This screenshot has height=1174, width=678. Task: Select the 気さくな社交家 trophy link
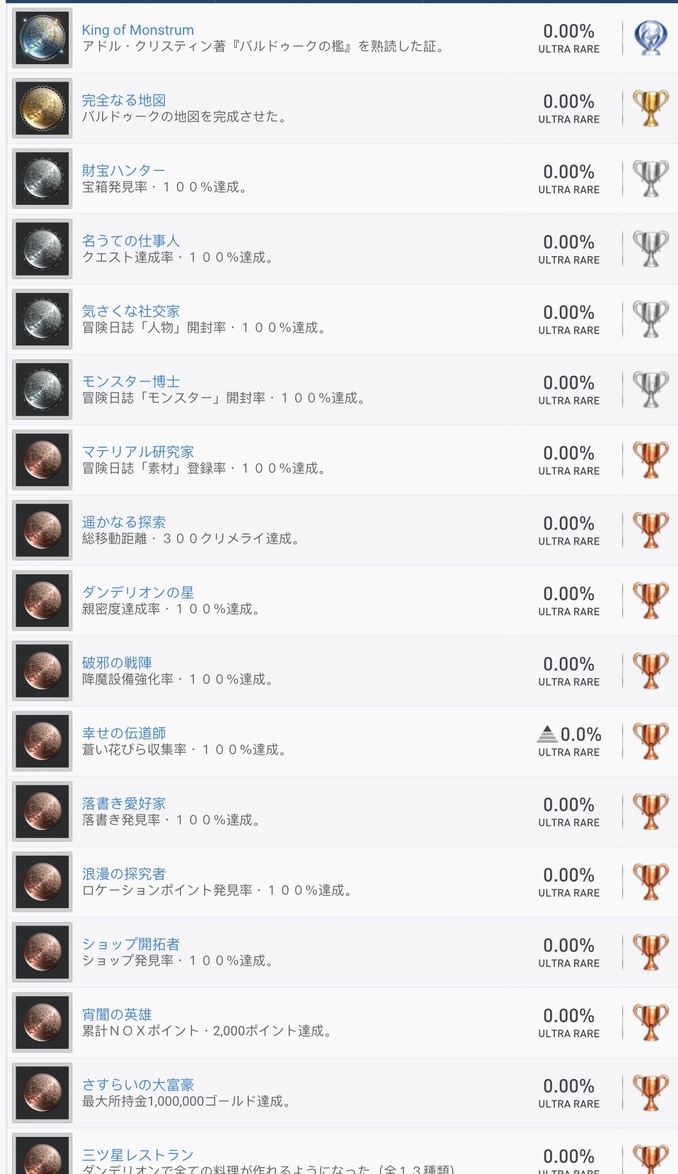(131, 311)
